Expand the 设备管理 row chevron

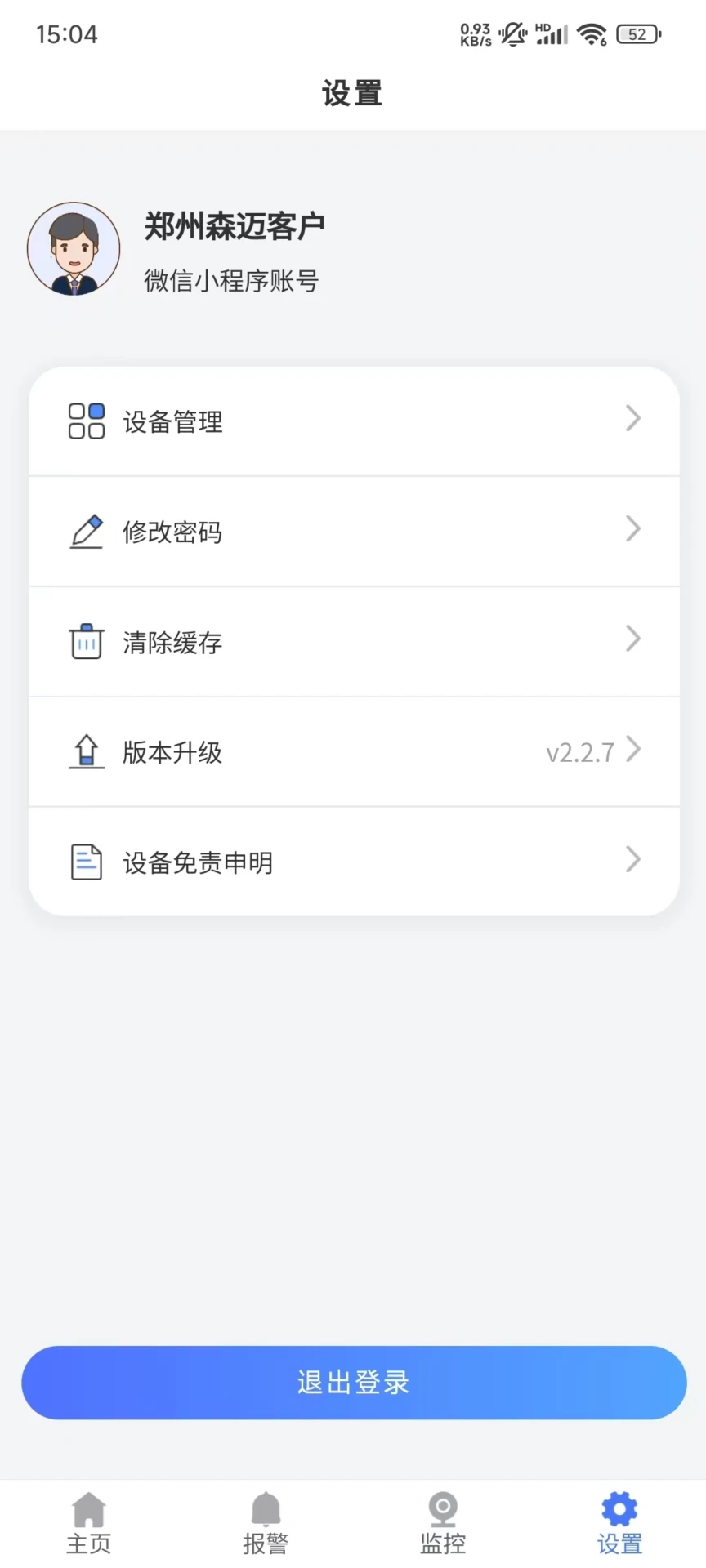pyautogui.click(x=633, y=419)
